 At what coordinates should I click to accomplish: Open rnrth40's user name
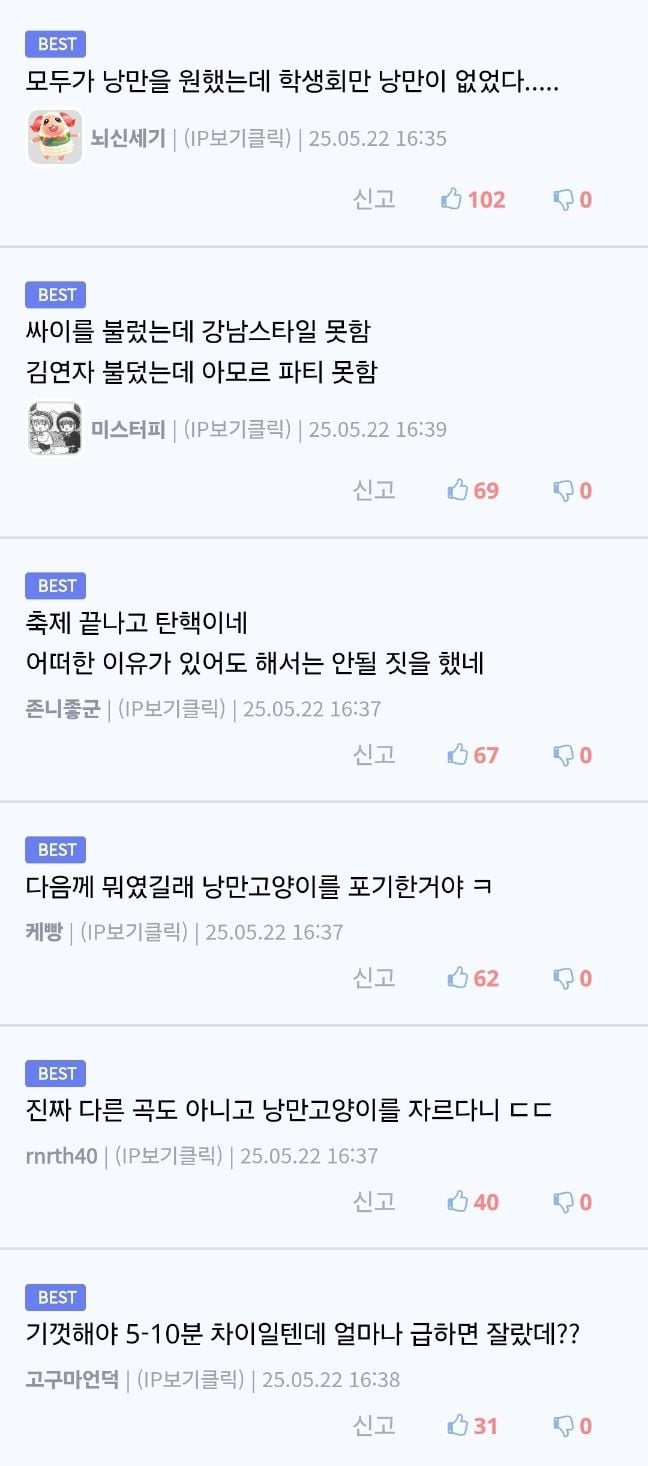(62, 1156)
